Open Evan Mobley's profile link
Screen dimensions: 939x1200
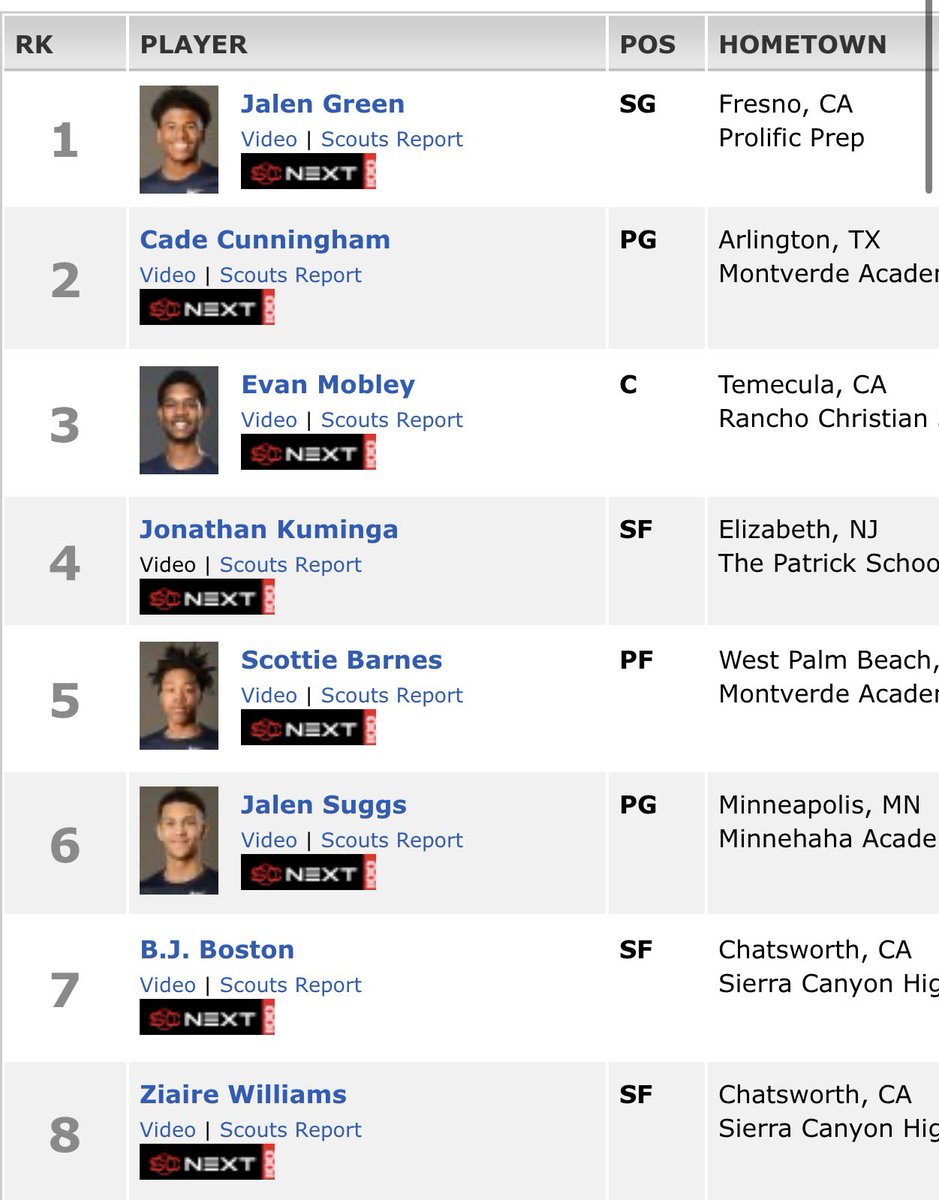[x=328, y=385]
